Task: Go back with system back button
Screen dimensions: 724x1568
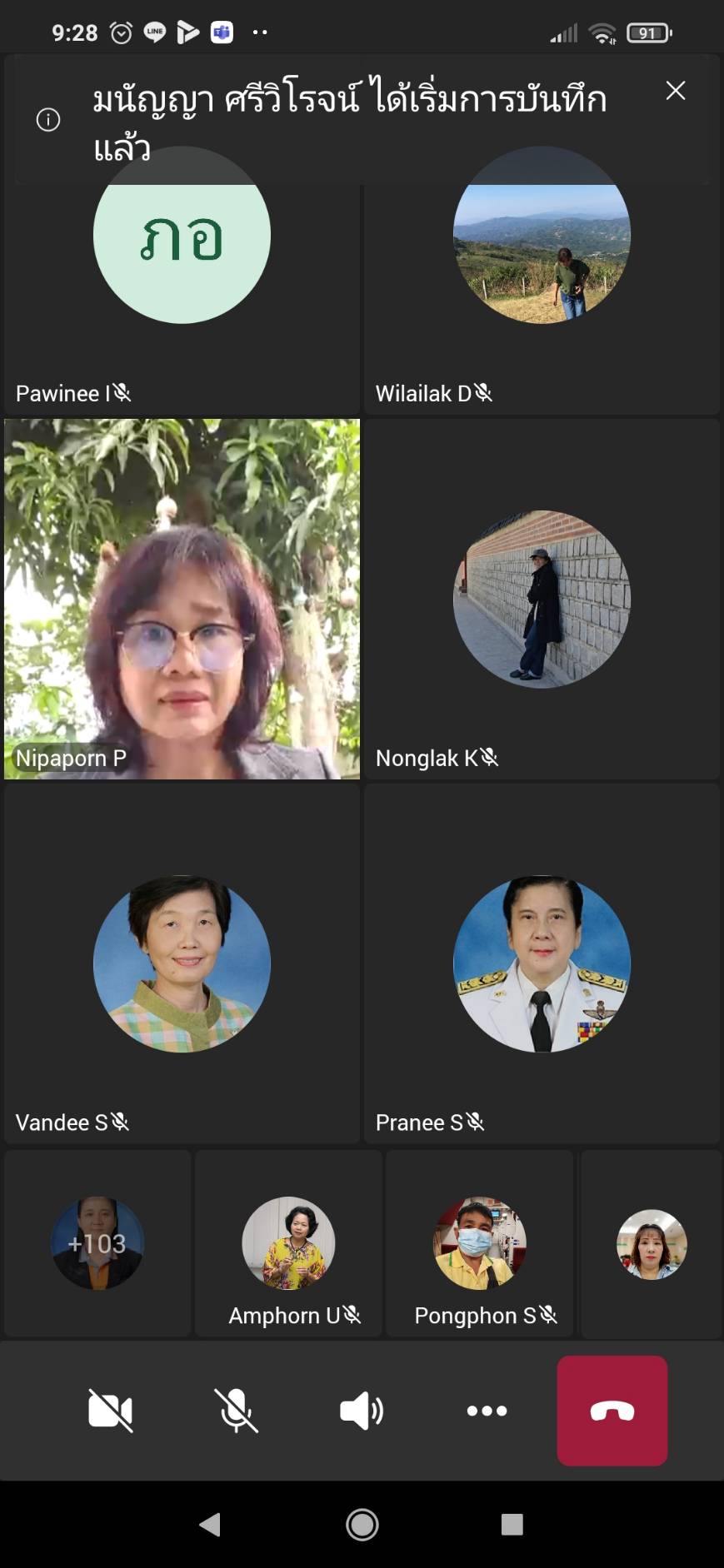Action: pos(210,1524)
